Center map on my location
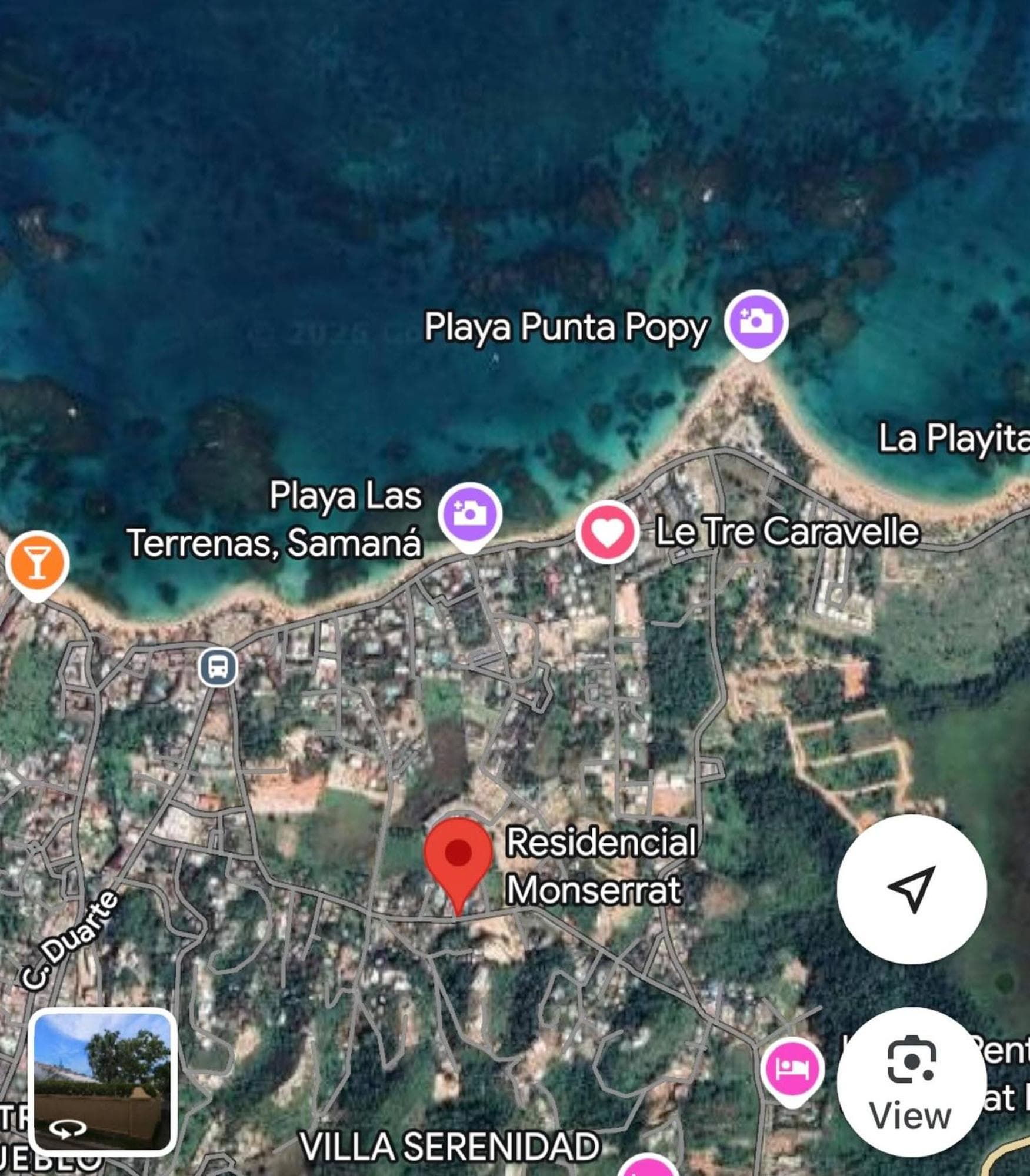The image size is (1030, 1176). pyautogui.click(x=912, y=889)
